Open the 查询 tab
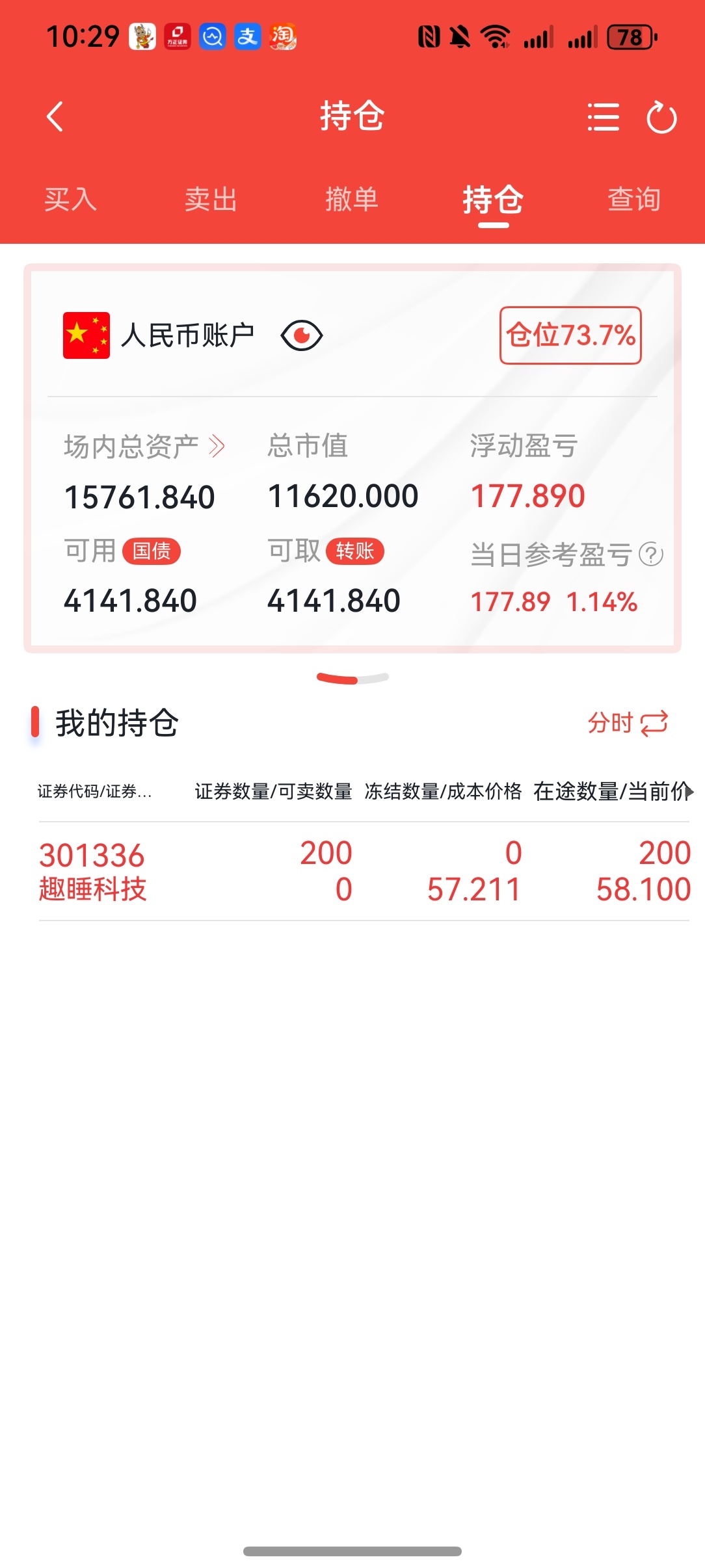Screen dimensions: 705x1568 (634, 200)
